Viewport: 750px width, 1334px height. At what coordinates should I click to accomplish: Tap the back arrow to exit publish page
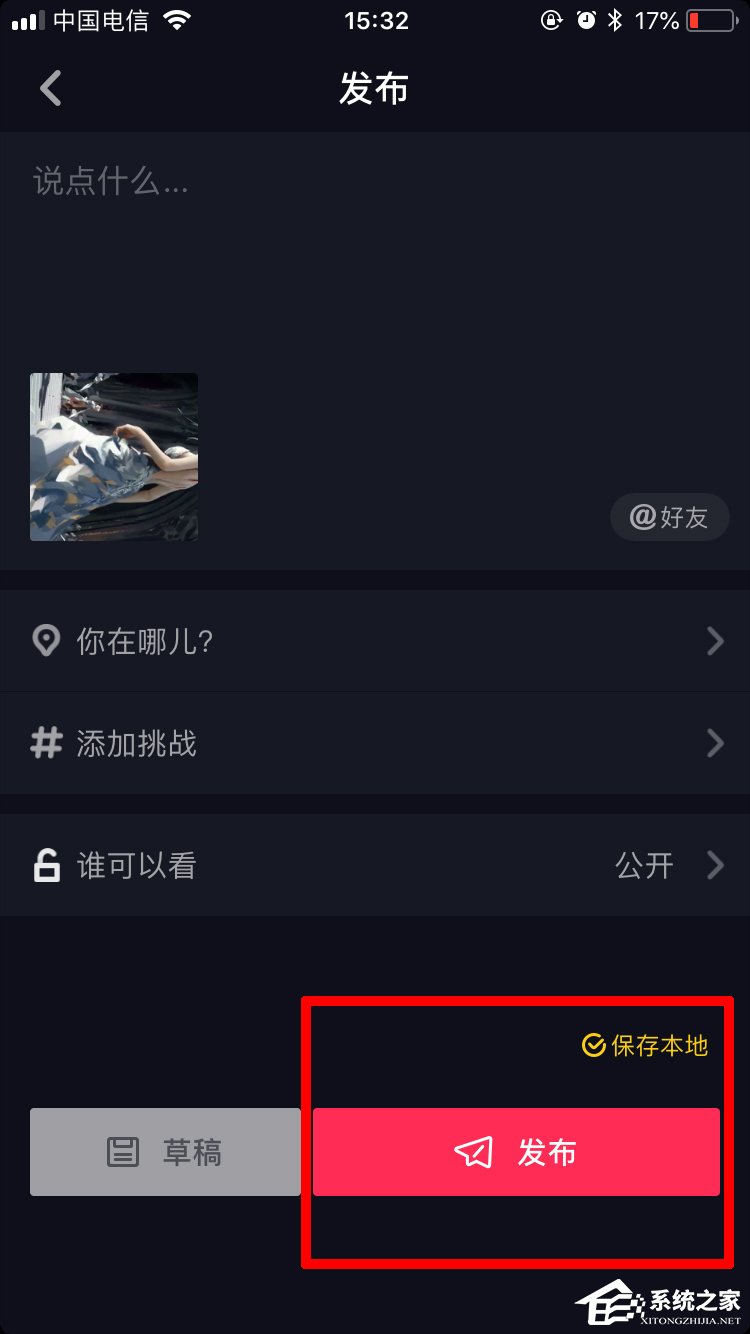52,88
